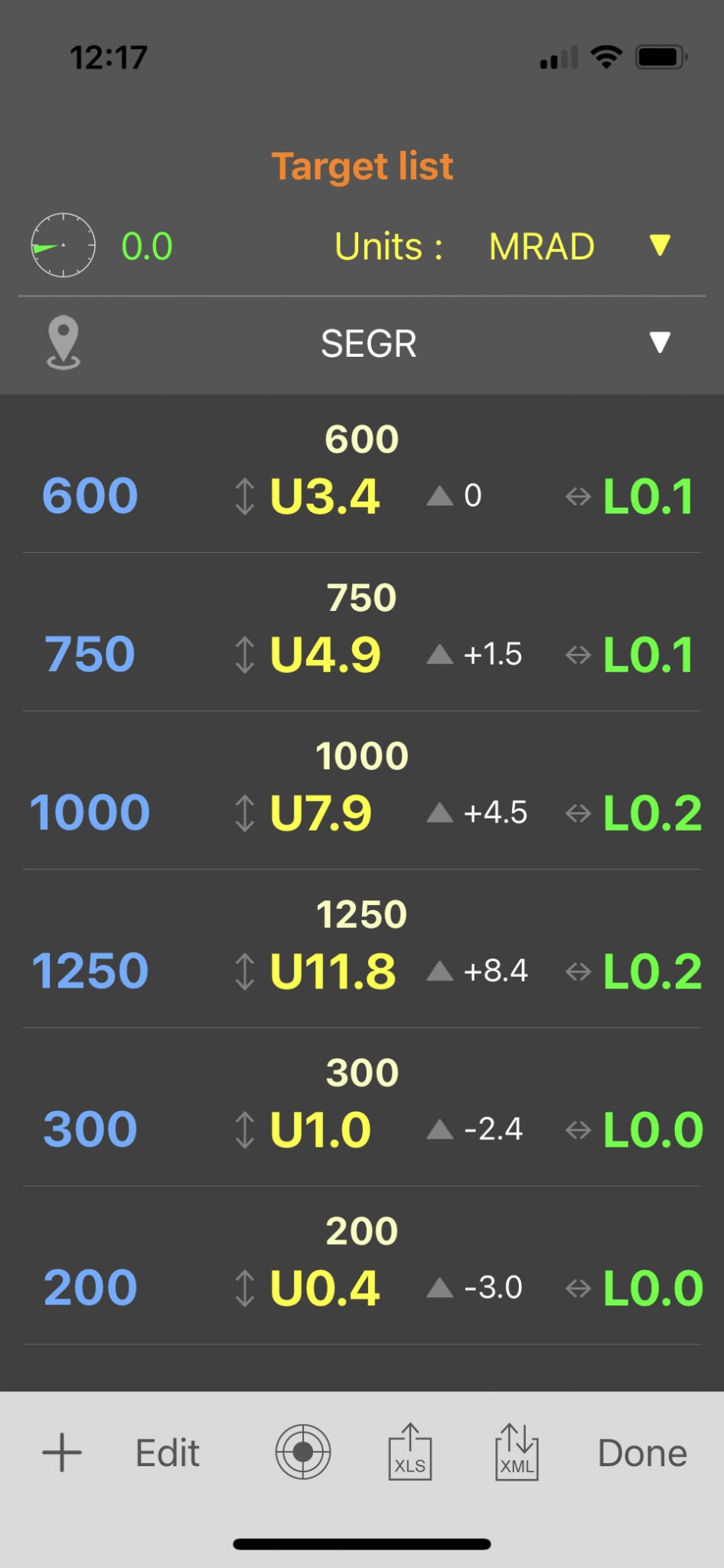Tap the wind direction clock dial
The width and height of the screenshot is (724, 1568).
(63, 246)
